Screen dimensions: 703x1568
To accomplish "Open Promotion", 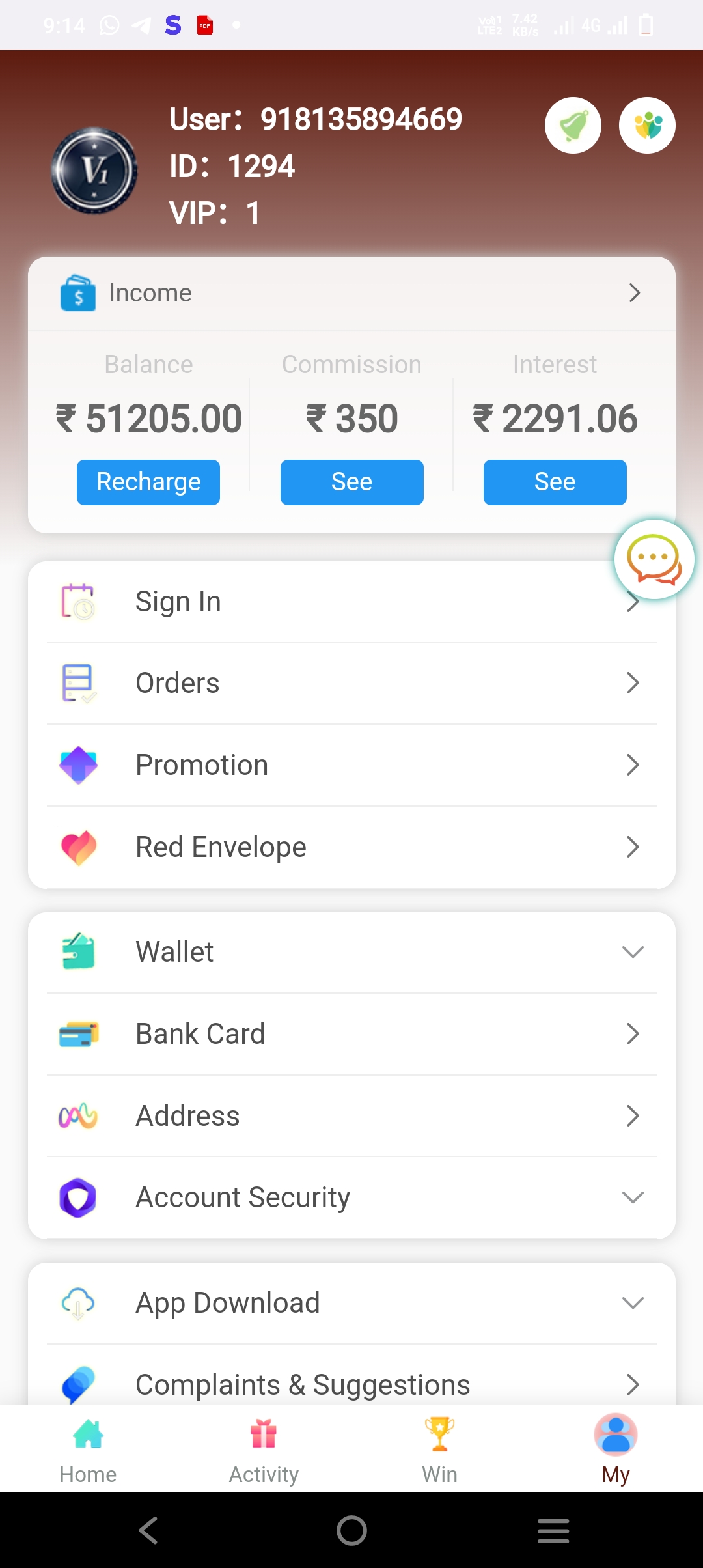I will tap(351, 765).
